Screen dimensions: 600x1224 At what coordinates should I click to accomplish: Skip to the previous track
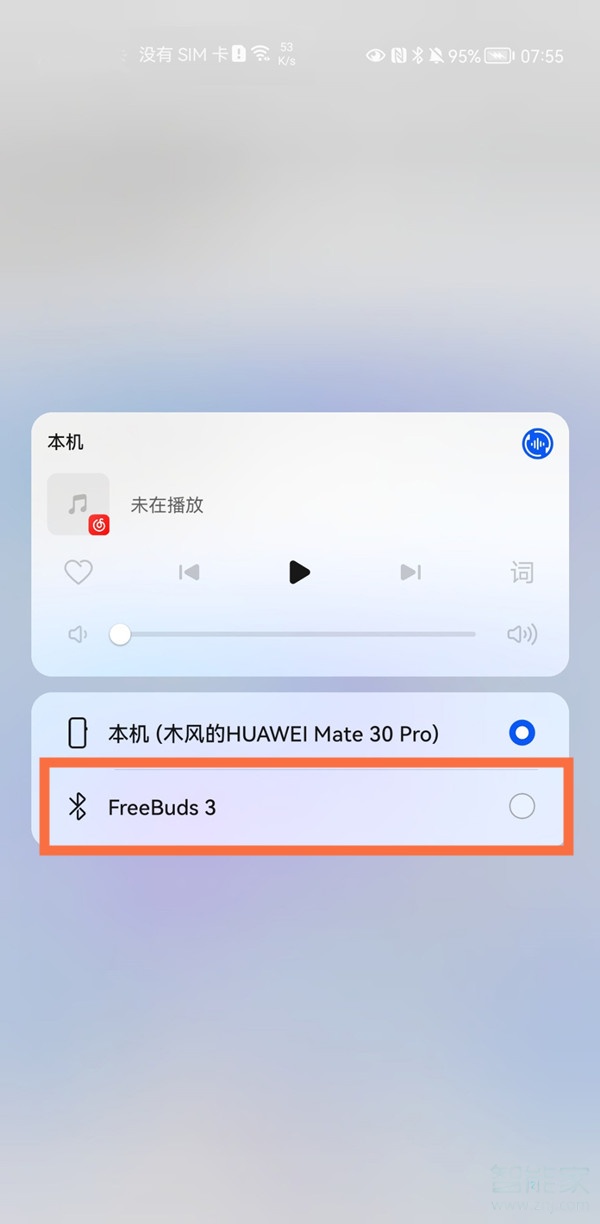[x=189, y=572]
